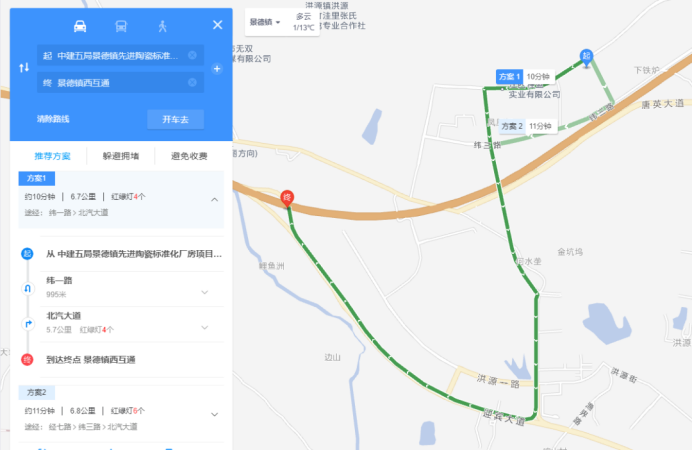Clear the starting point text
Viewport: 693px width, 450px height.
[192, 55]
